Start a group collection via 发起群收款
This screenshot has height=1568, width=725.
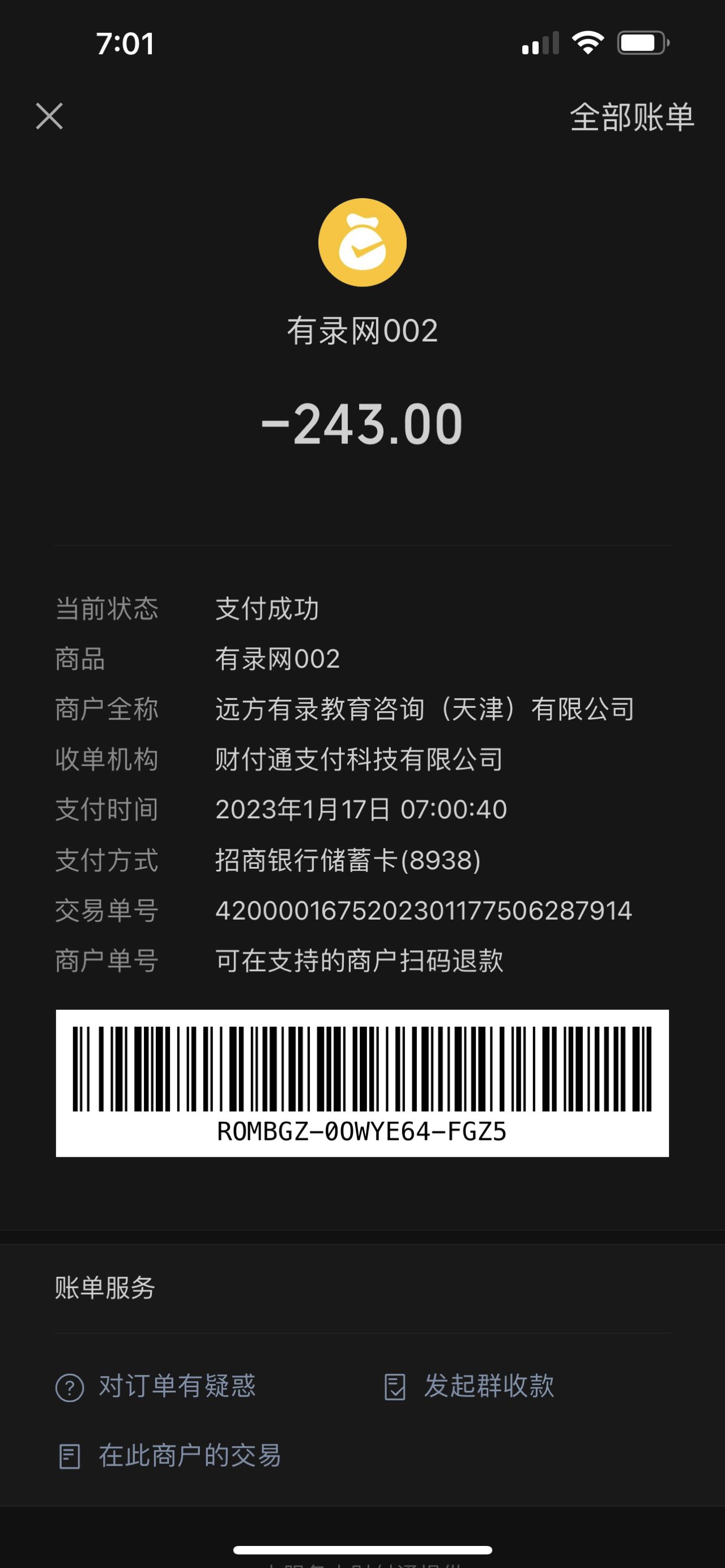point(470,1387)
